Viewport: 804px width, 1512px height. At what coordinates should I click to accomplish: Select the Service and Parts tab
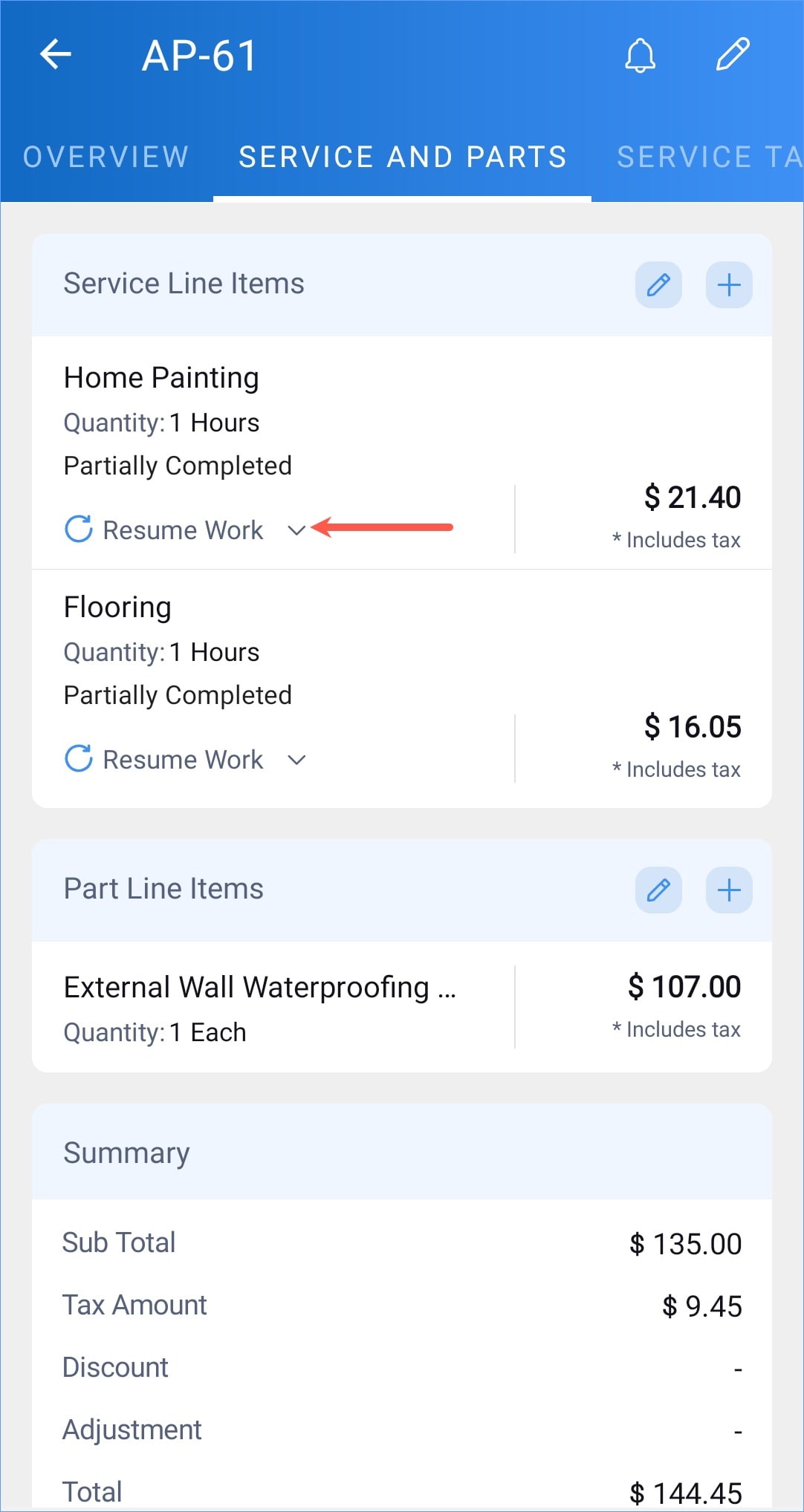tap(403, 157)
